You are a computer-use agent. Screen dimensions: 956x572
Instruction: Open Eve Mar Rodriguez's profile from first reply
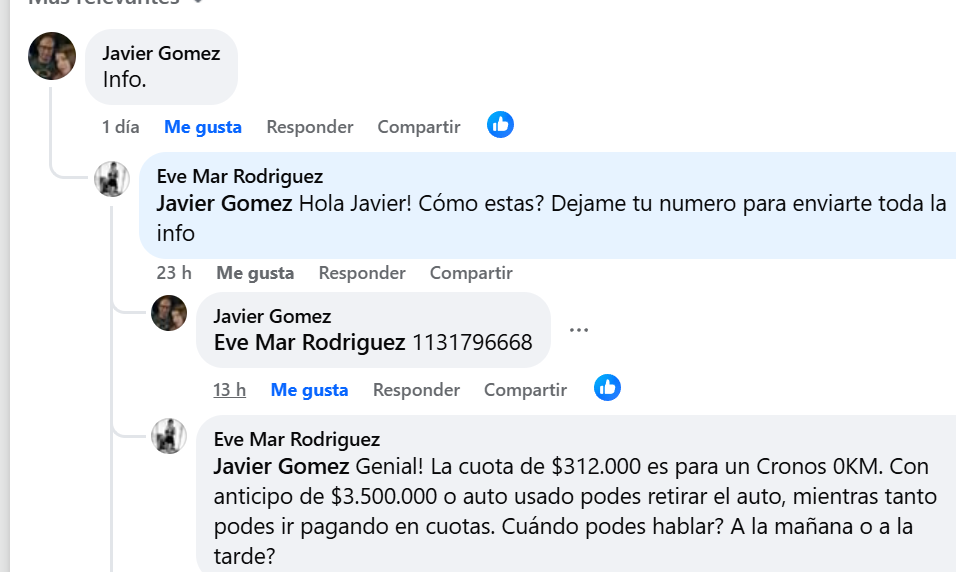(240, 177)
